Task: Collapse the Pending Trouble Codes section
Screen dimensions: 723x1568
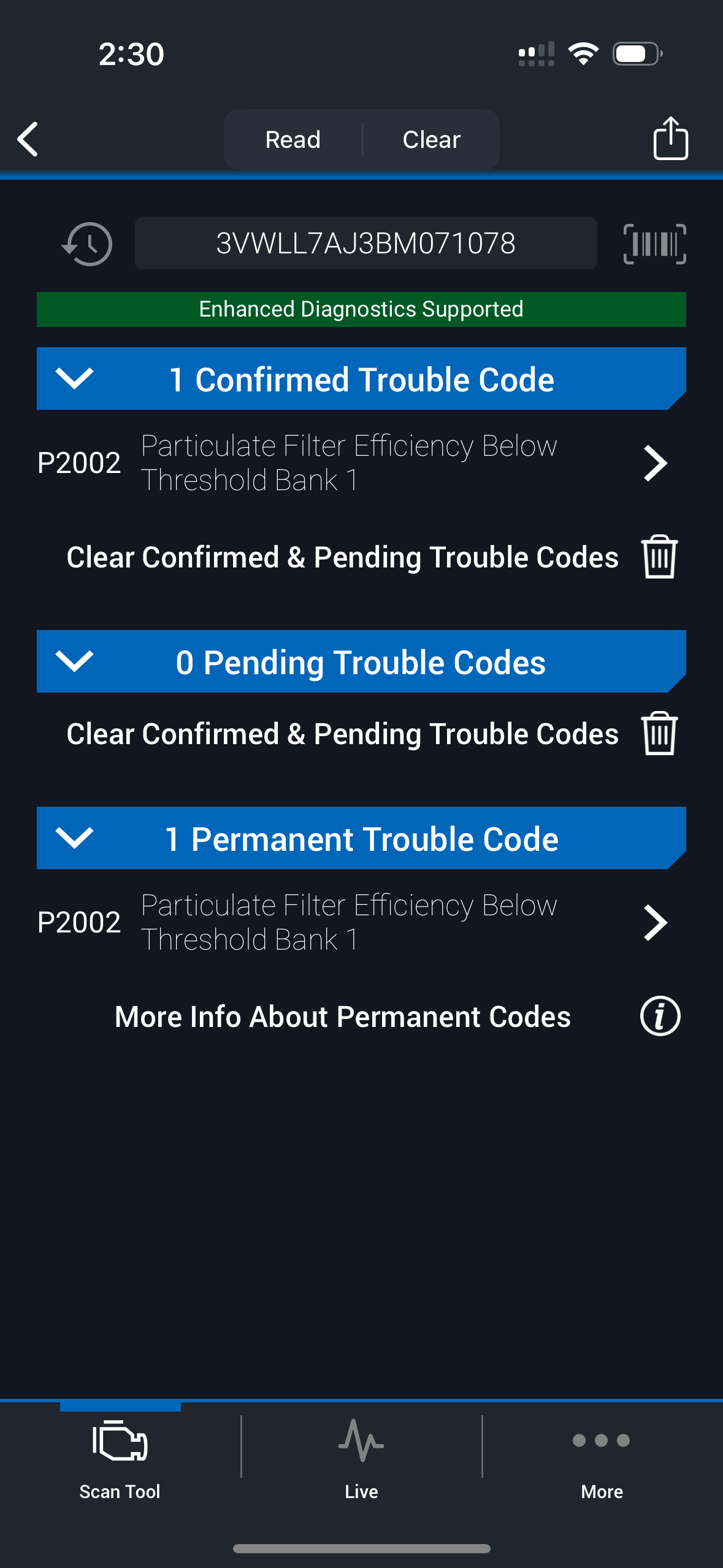Action: [74, 661]
